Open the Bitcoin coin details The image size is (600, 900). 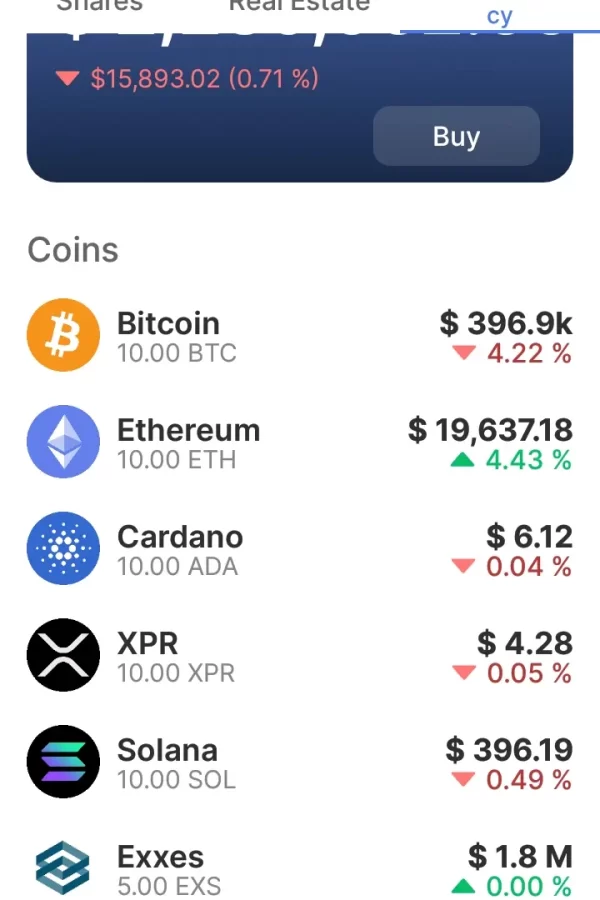coord(298,336)
